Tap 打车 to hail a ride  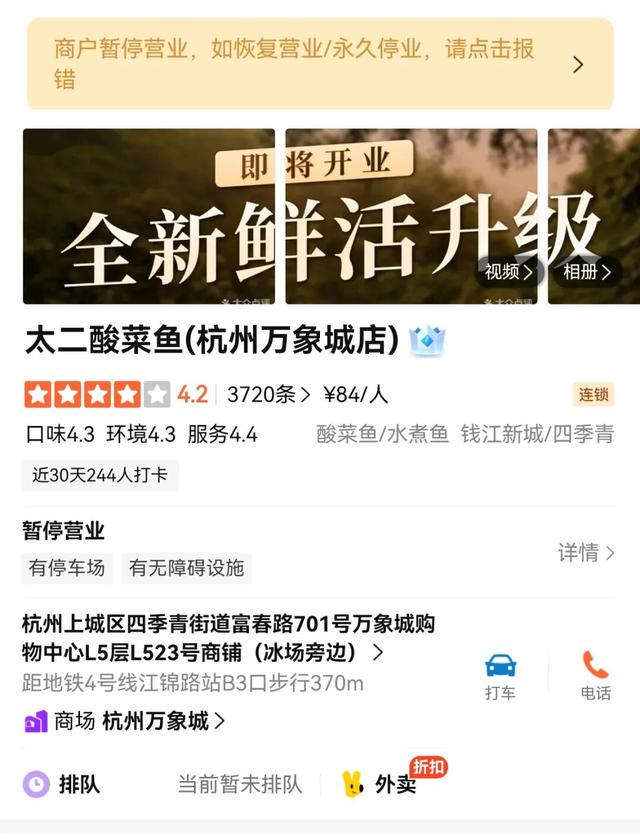tap(500, 676)
